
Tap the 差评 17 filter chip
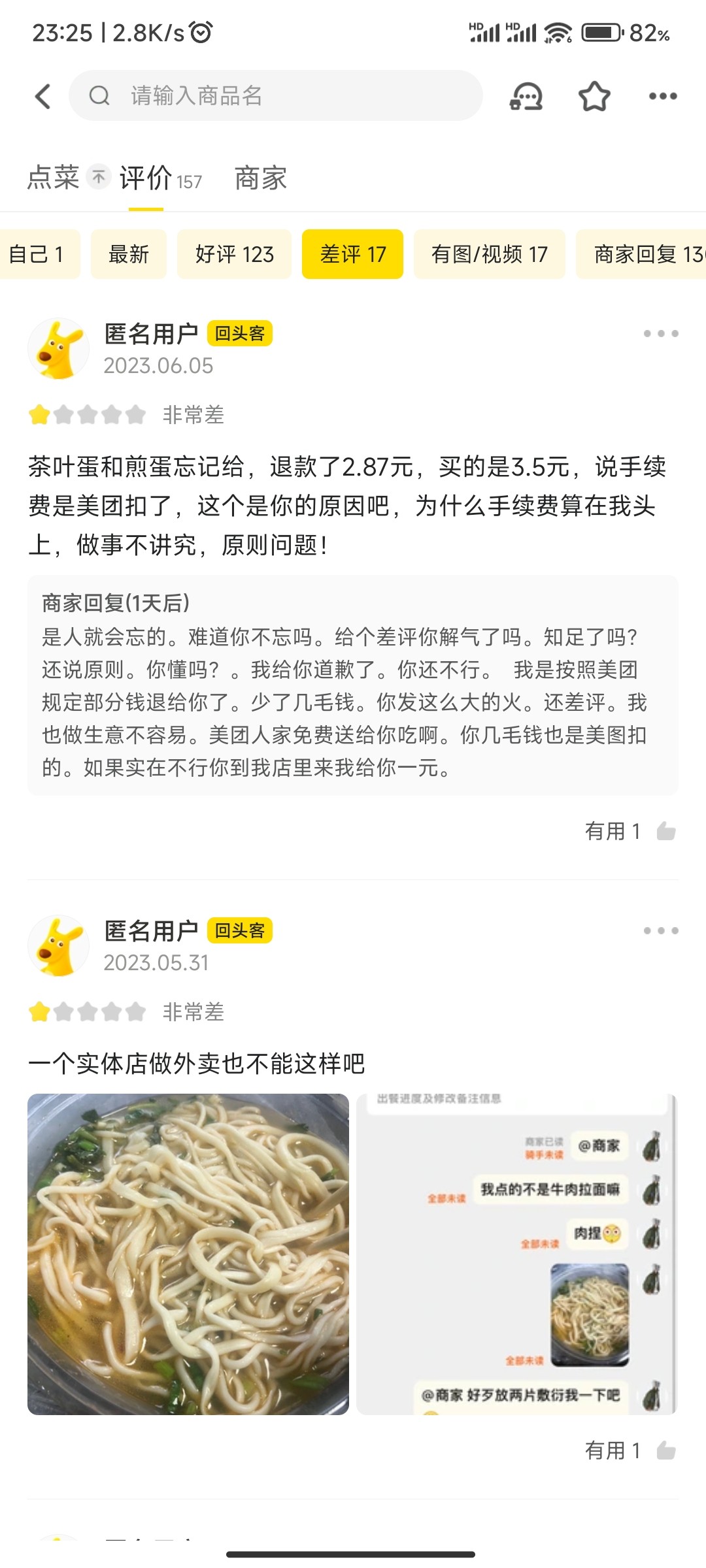coord(352,254)
